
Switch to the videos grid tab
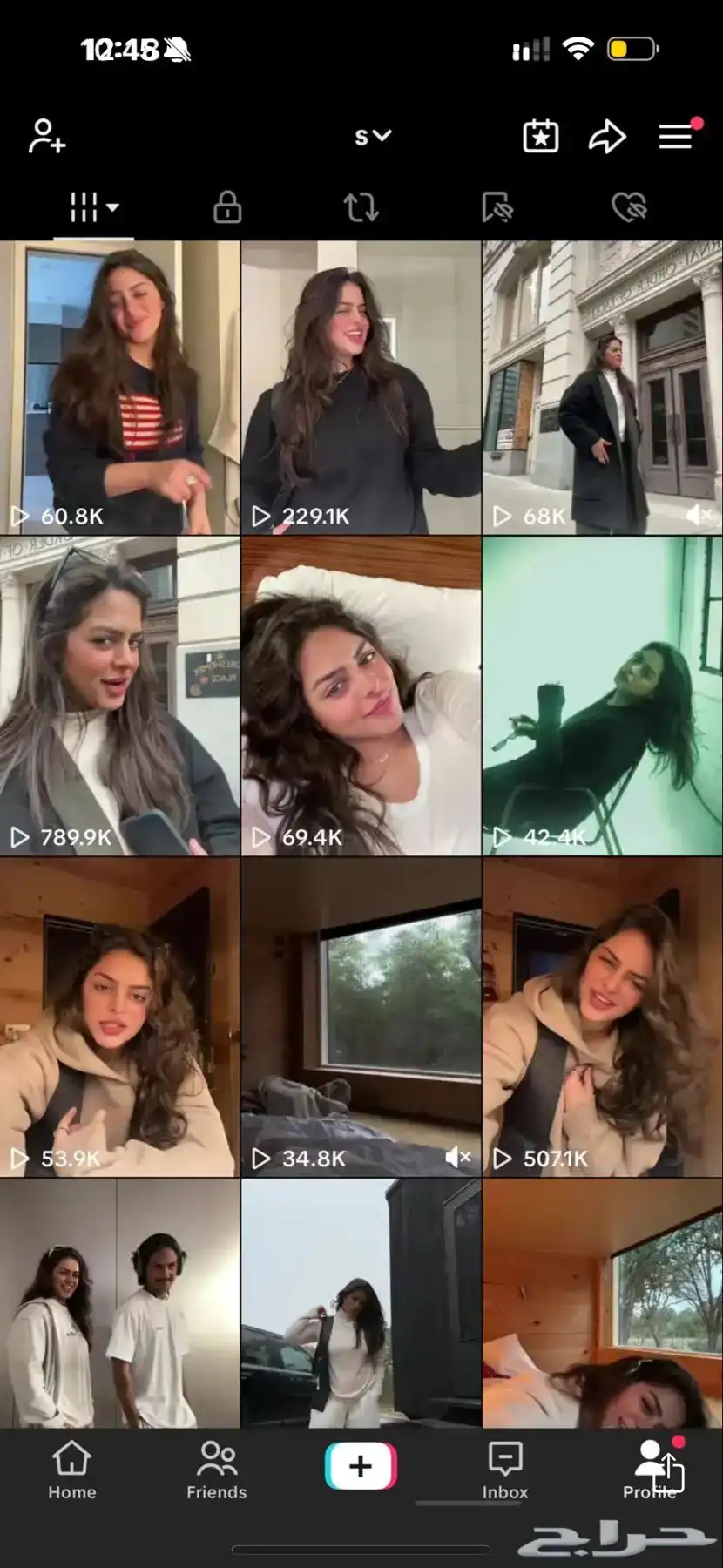tap(93, 207)
